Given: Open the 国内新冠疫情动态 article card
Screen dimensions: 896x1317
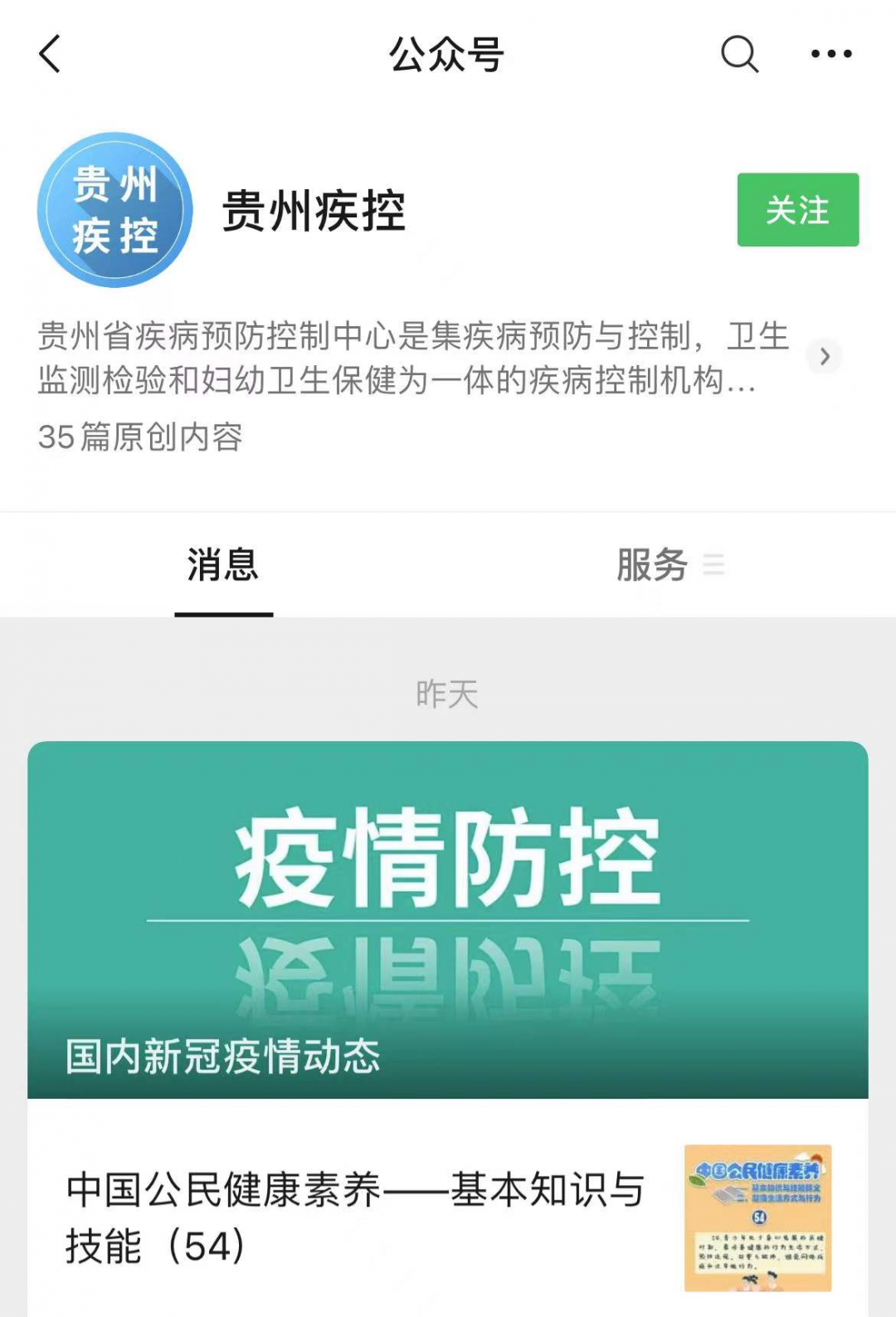Looking at the screenshot, I should coord(448,919).
